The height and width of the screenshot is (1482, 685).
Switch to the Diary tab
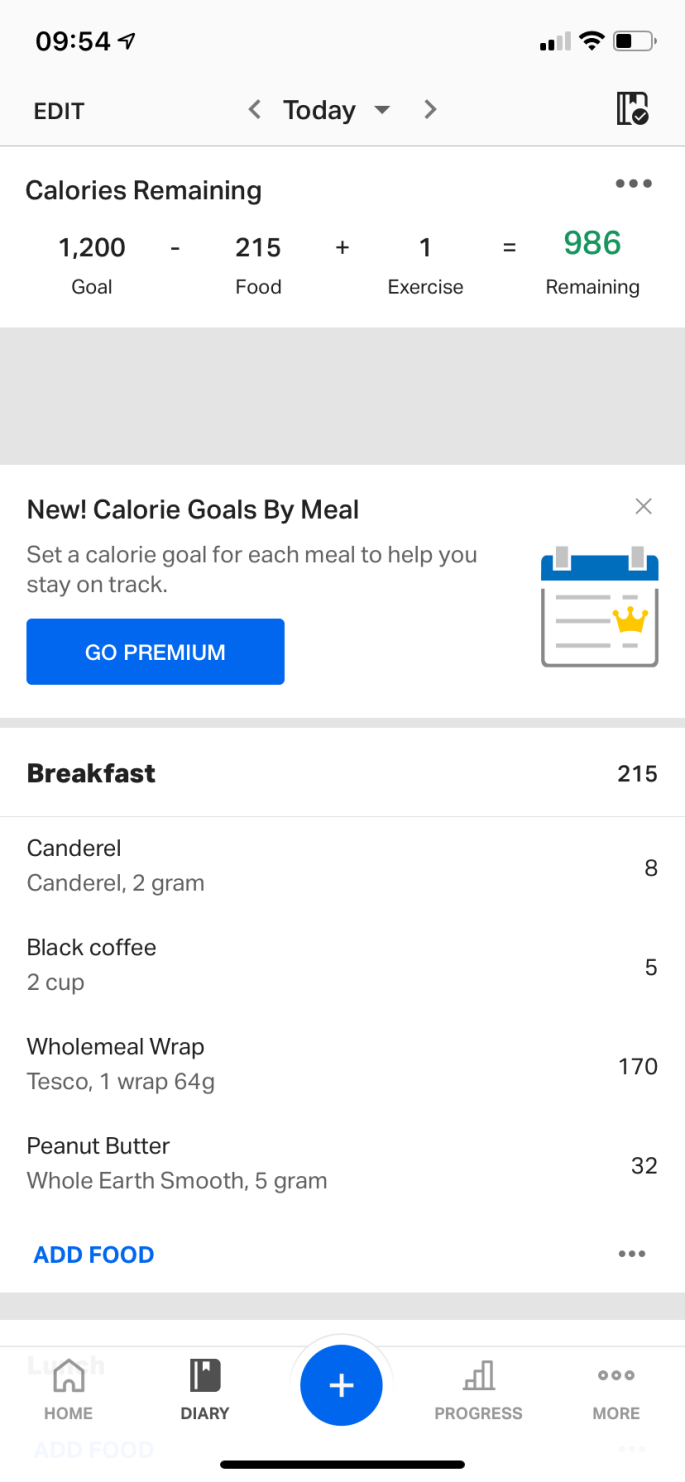[205, 1390]
